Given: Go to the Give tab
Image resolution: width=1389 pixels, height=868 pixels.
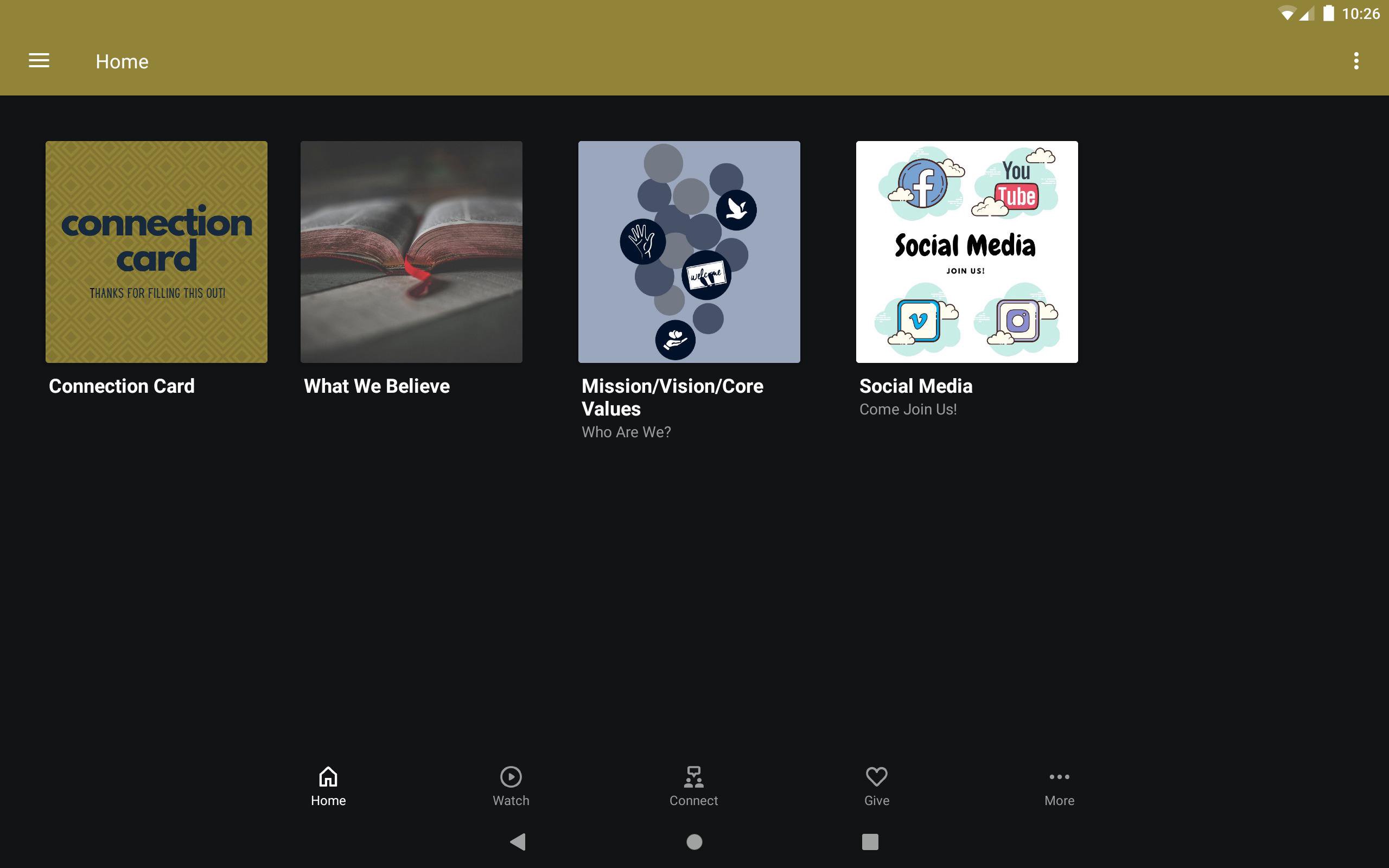Looking at the screenshot, I should 876,786.
